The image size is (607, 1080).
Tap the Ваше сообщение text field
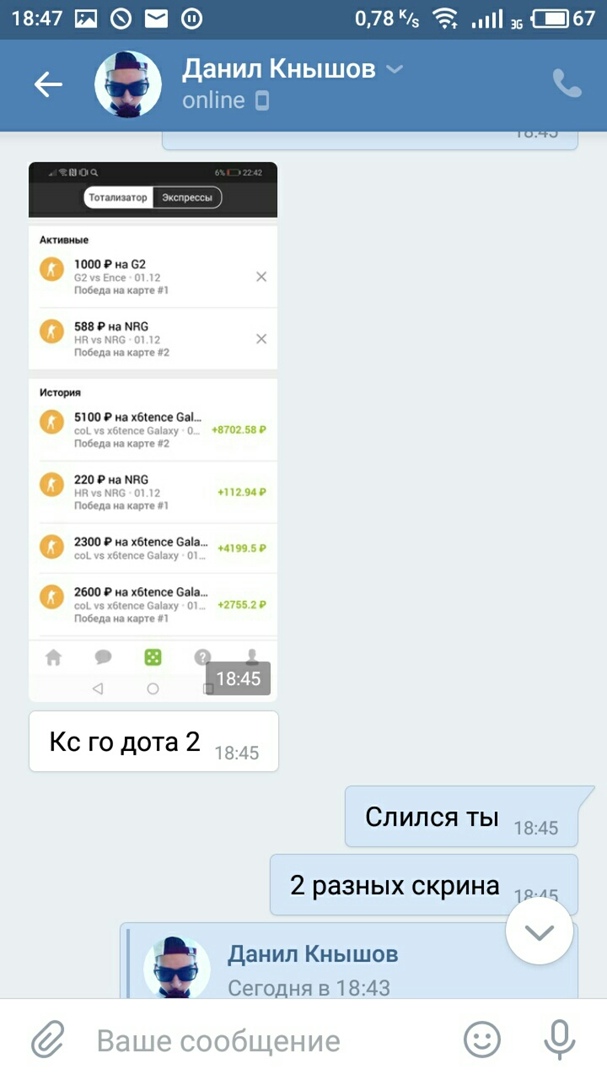(x=260, y=1040)
